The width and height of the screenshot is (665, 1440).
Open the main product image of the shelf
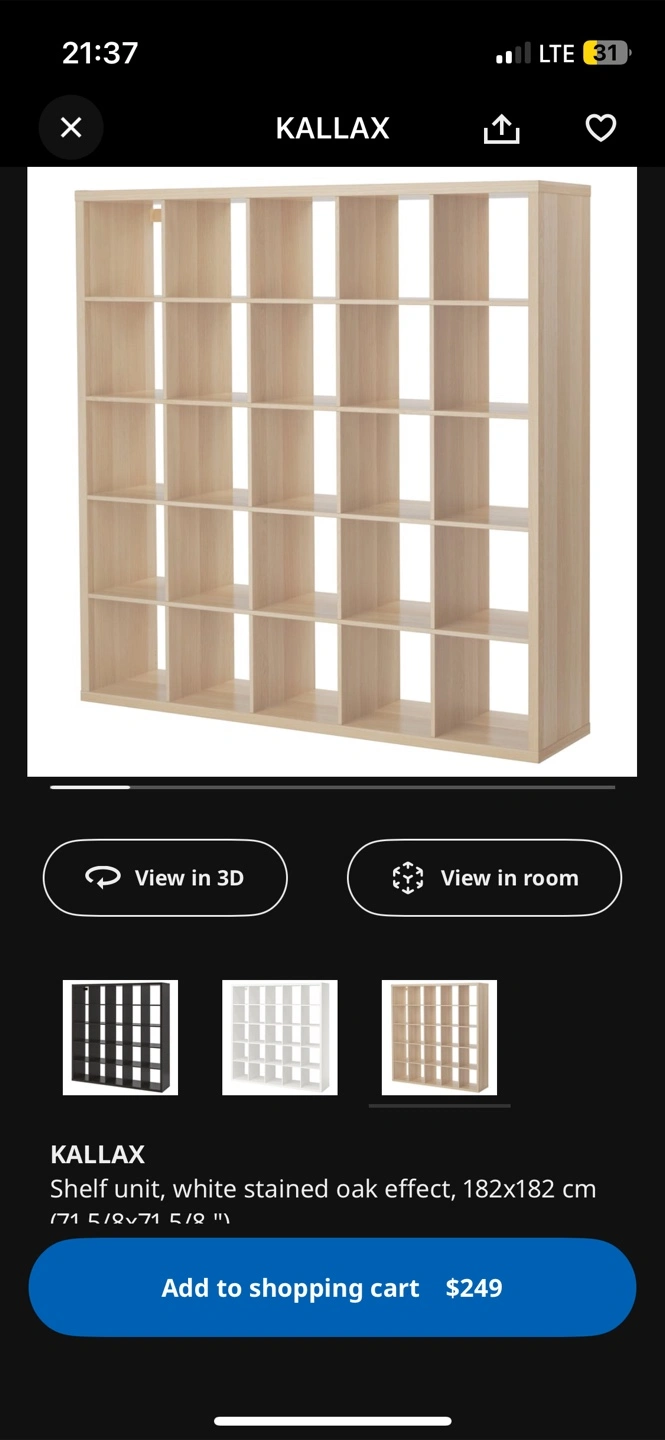coord(332,471)
